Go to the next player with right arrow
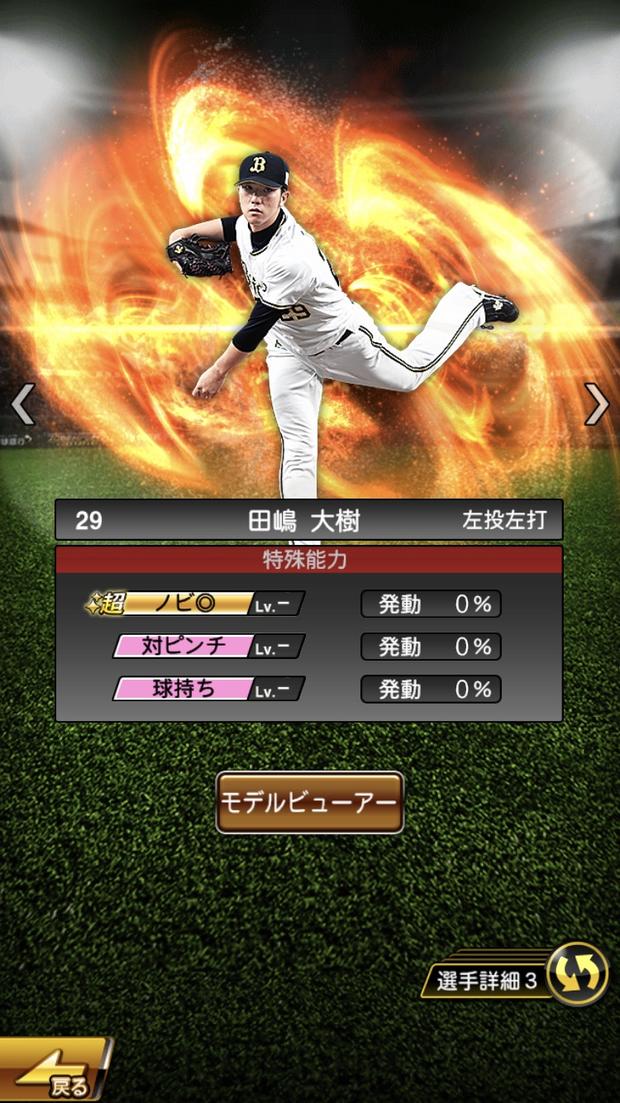The height and width of the screenshot is (1103, 620). [597, 404]
